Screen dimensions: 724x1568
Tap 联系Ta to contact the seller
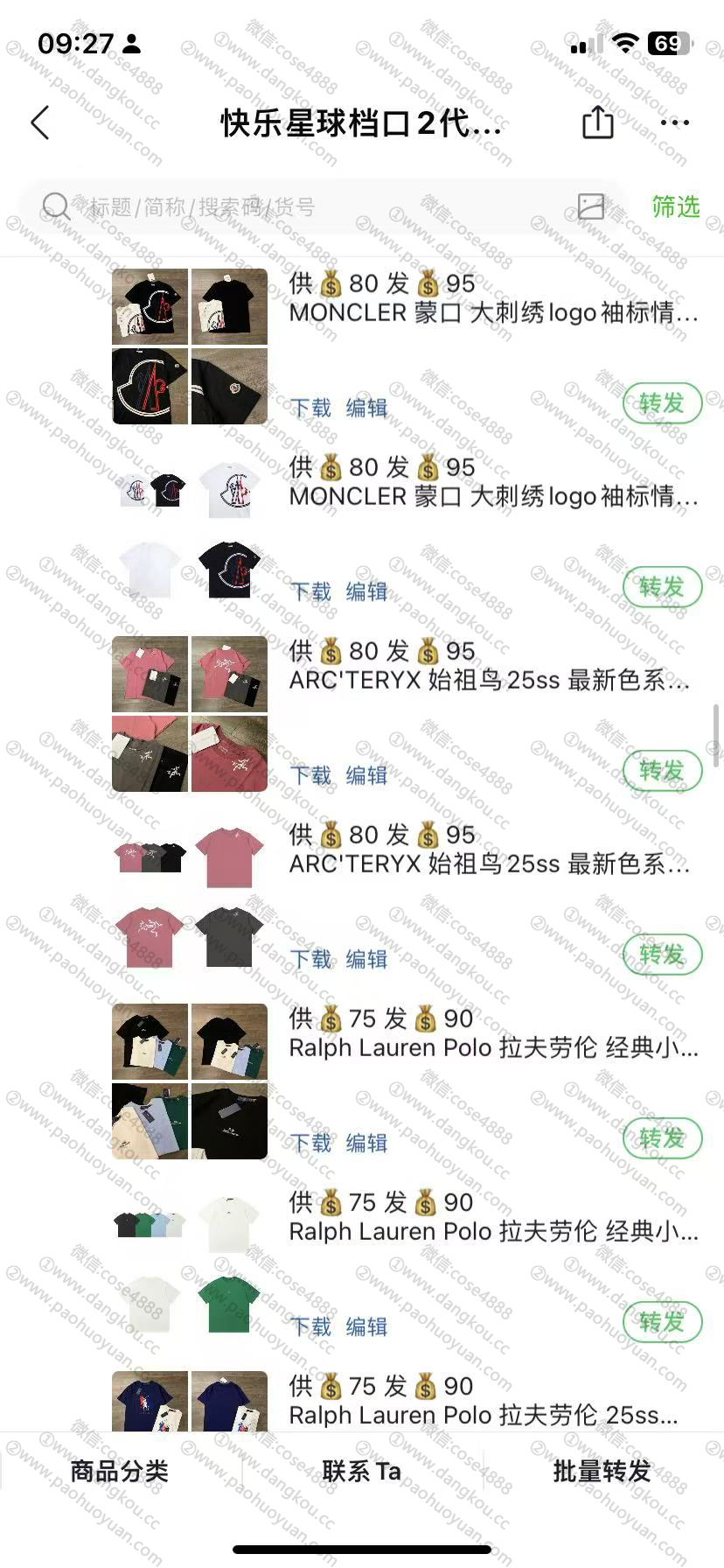[361, 1471]
